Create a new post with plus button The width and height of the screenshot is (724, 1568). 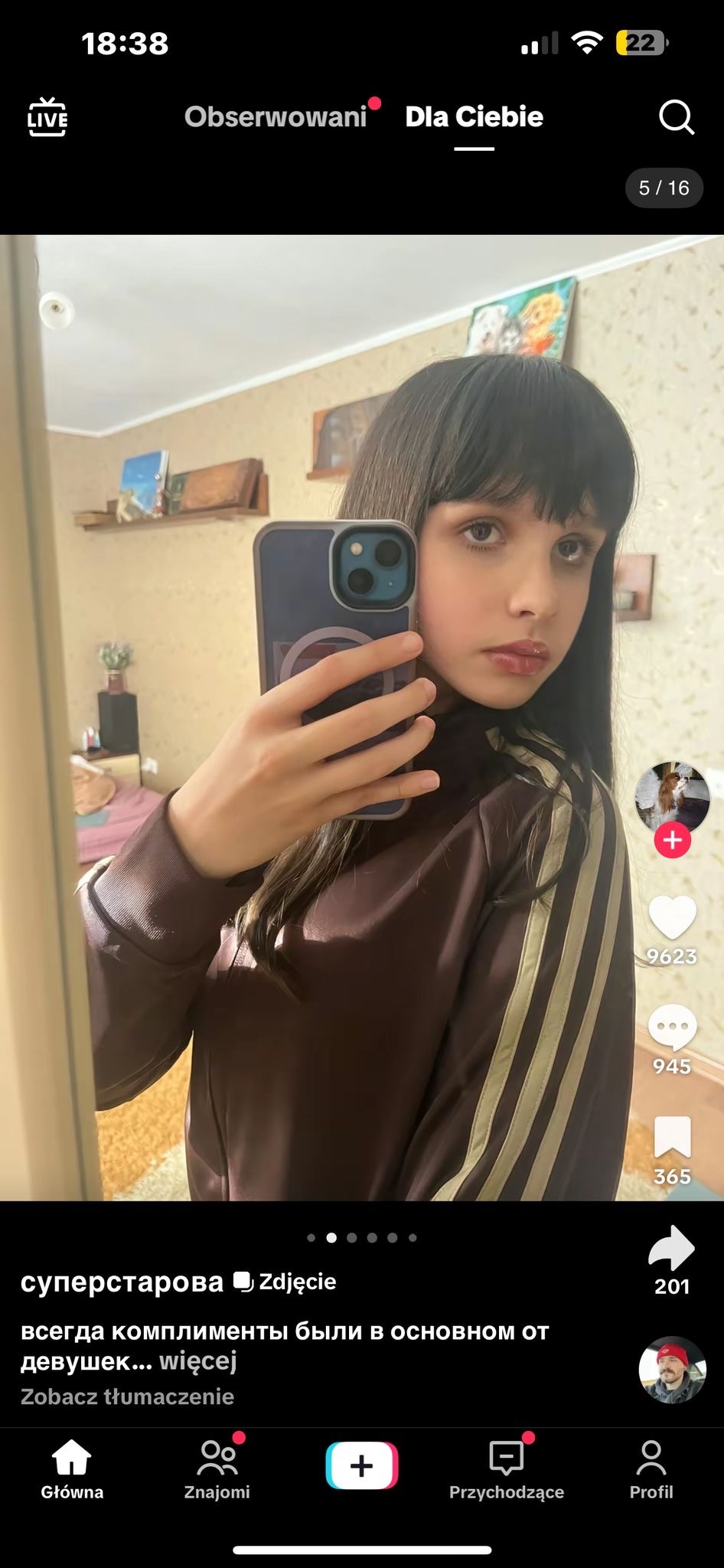click(x=362, y=1465)
